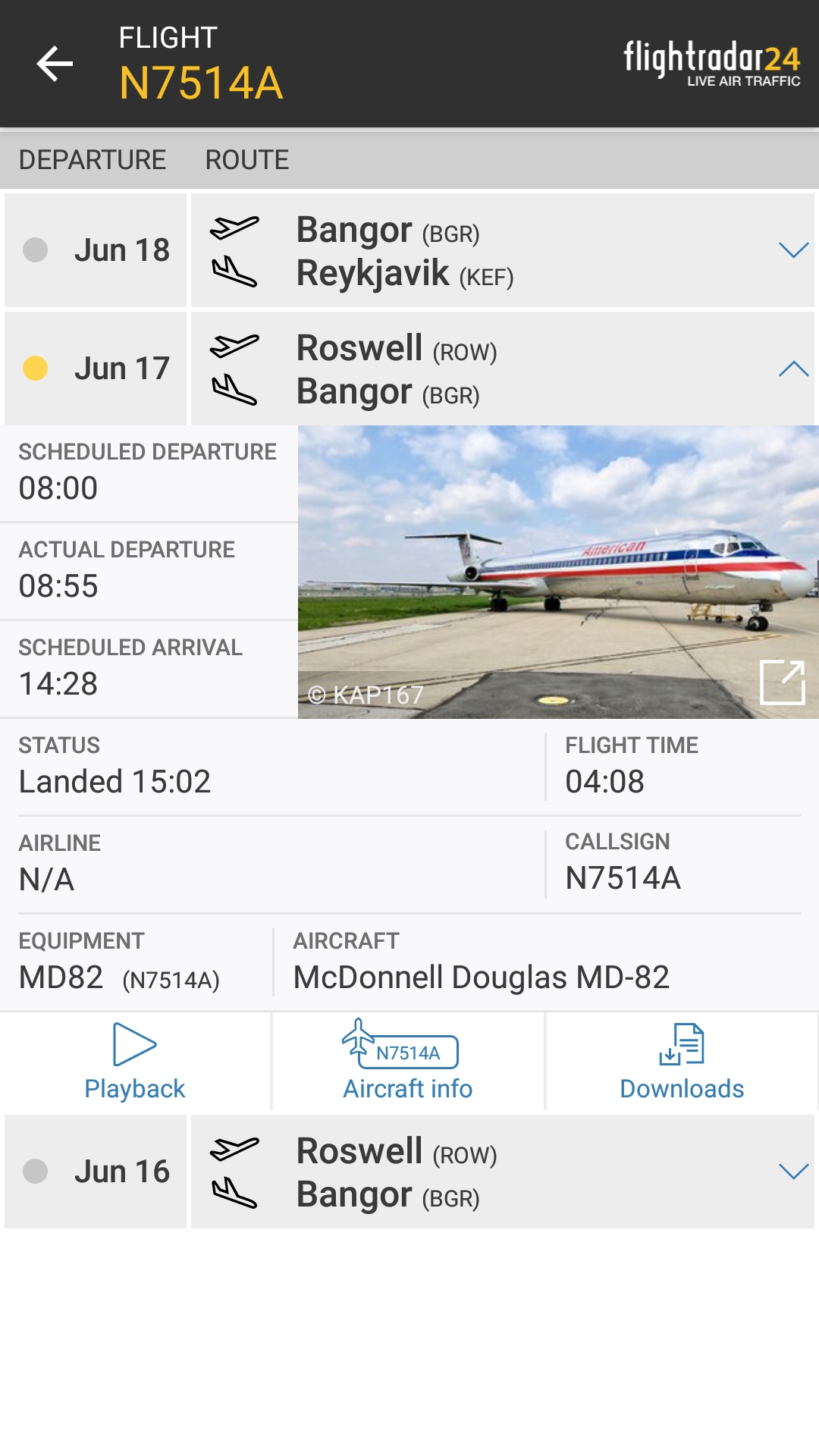Go back using the header arrow
This screenshot has height=1456, width=819.
pos(55,63)
